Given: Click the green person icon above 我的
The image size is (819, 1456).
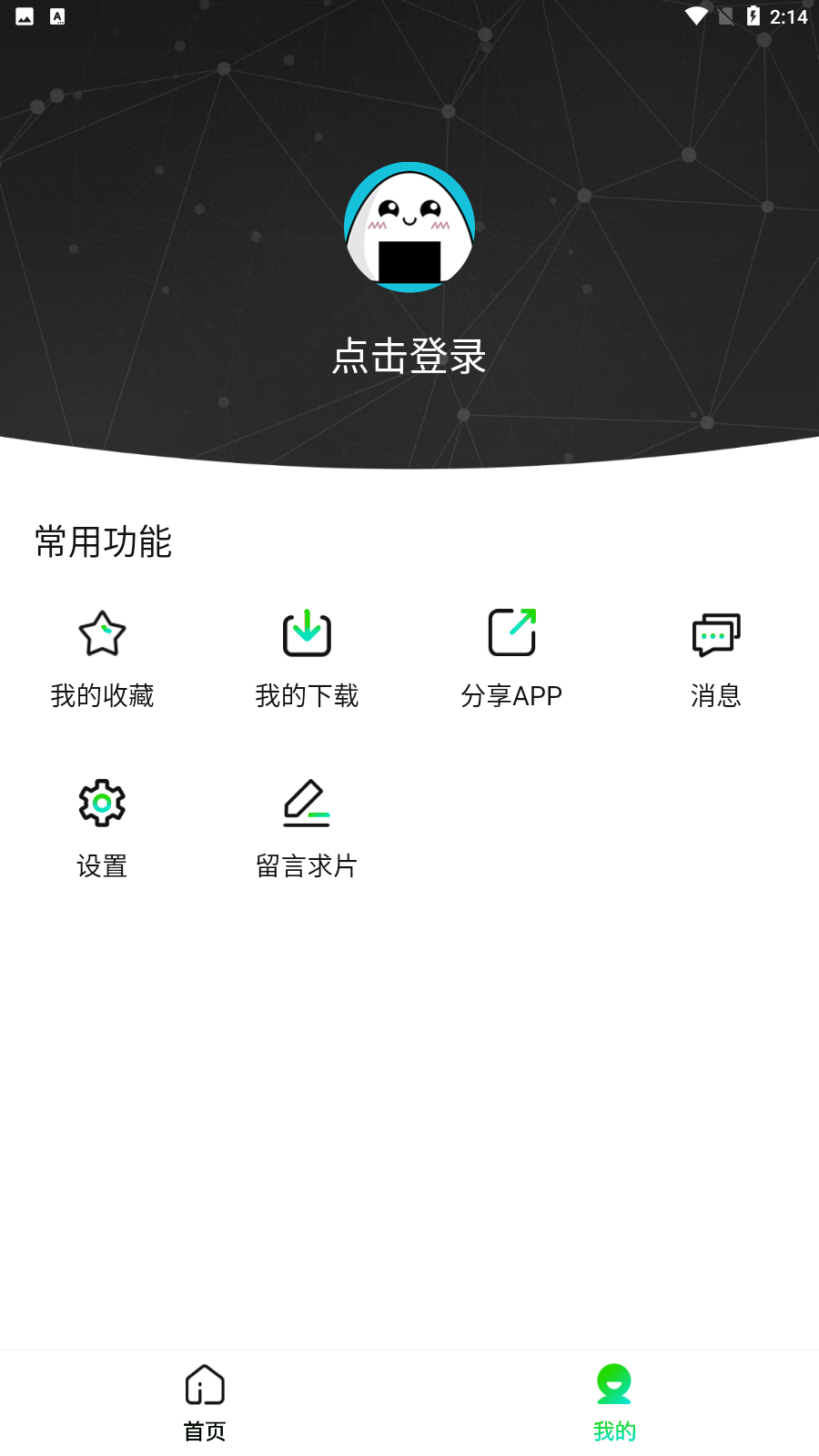Looking at the screenshot, I should (x=613, y=1385).
